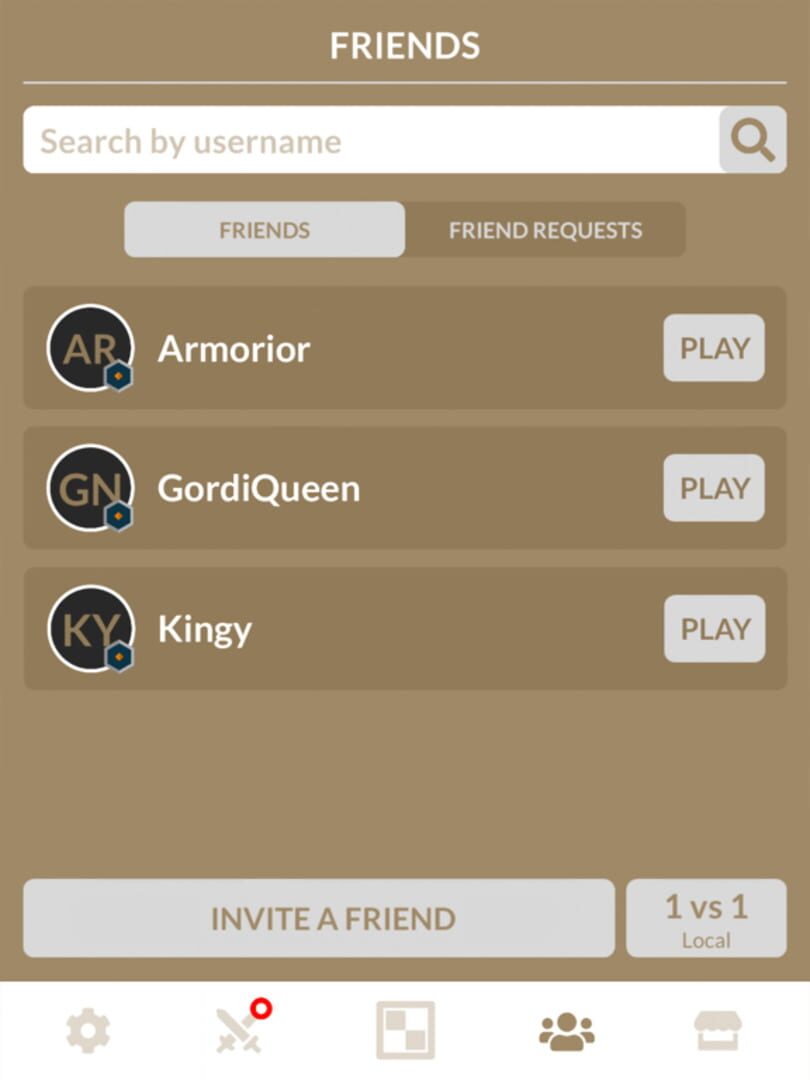Click the rank badge on Armorior's avatar

pos(116,376)
